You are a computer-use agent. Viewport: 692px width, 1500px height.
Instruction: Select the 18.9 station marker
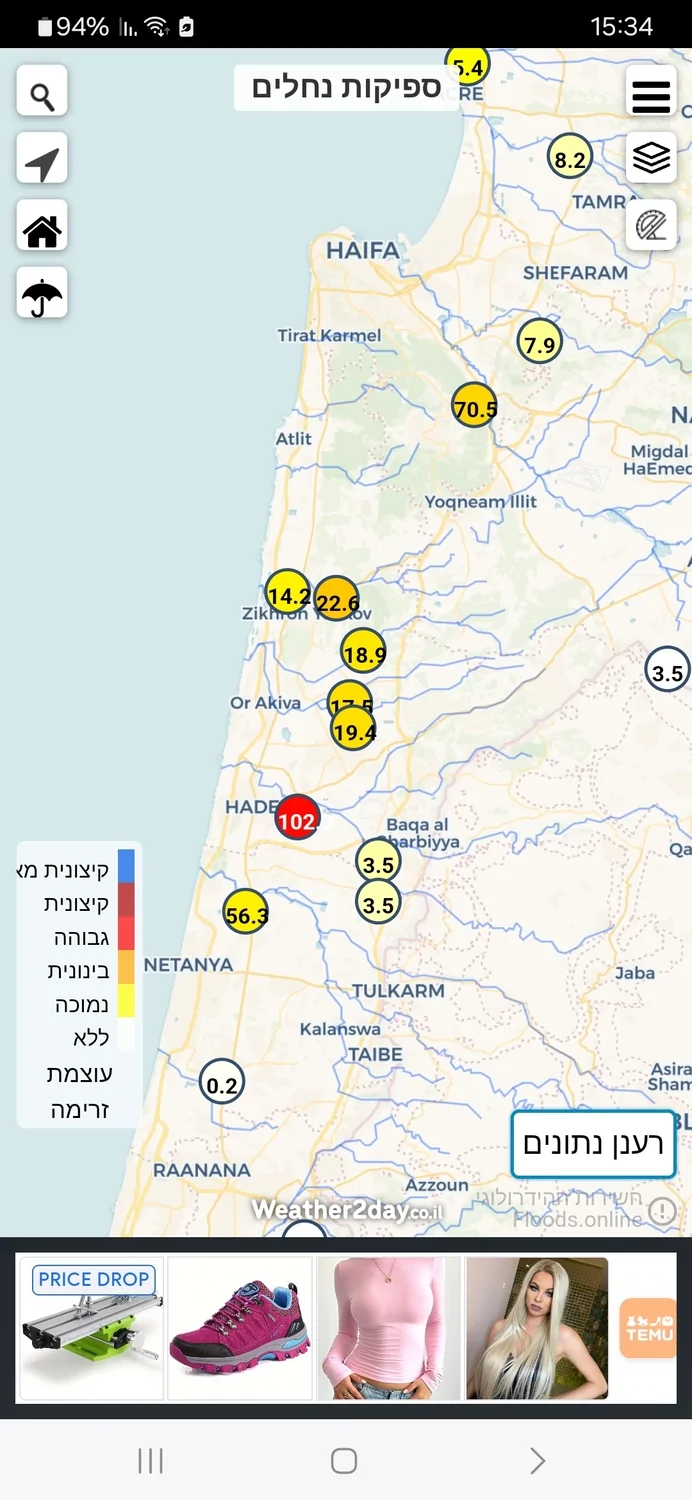coord(363,651)
